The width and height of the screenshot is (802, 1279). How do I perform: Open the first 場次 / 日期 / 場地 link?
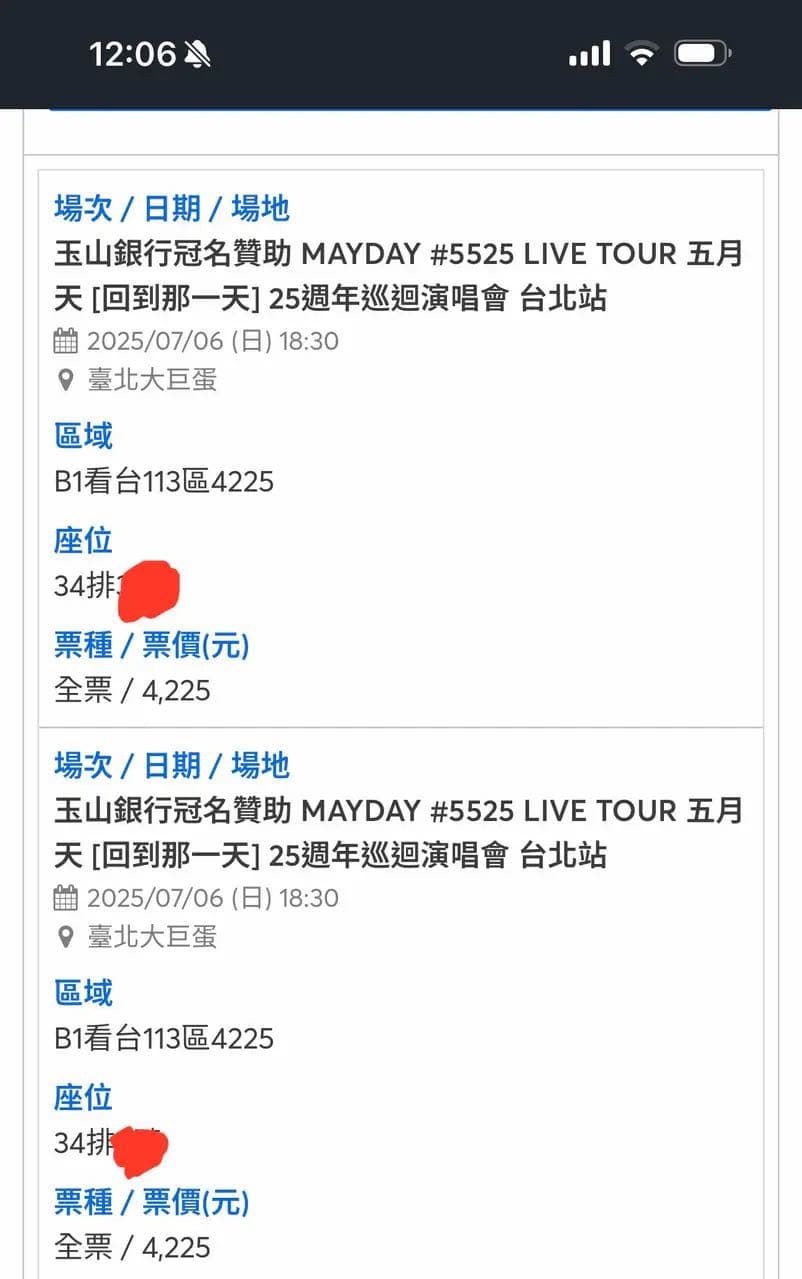click(170, 208)
